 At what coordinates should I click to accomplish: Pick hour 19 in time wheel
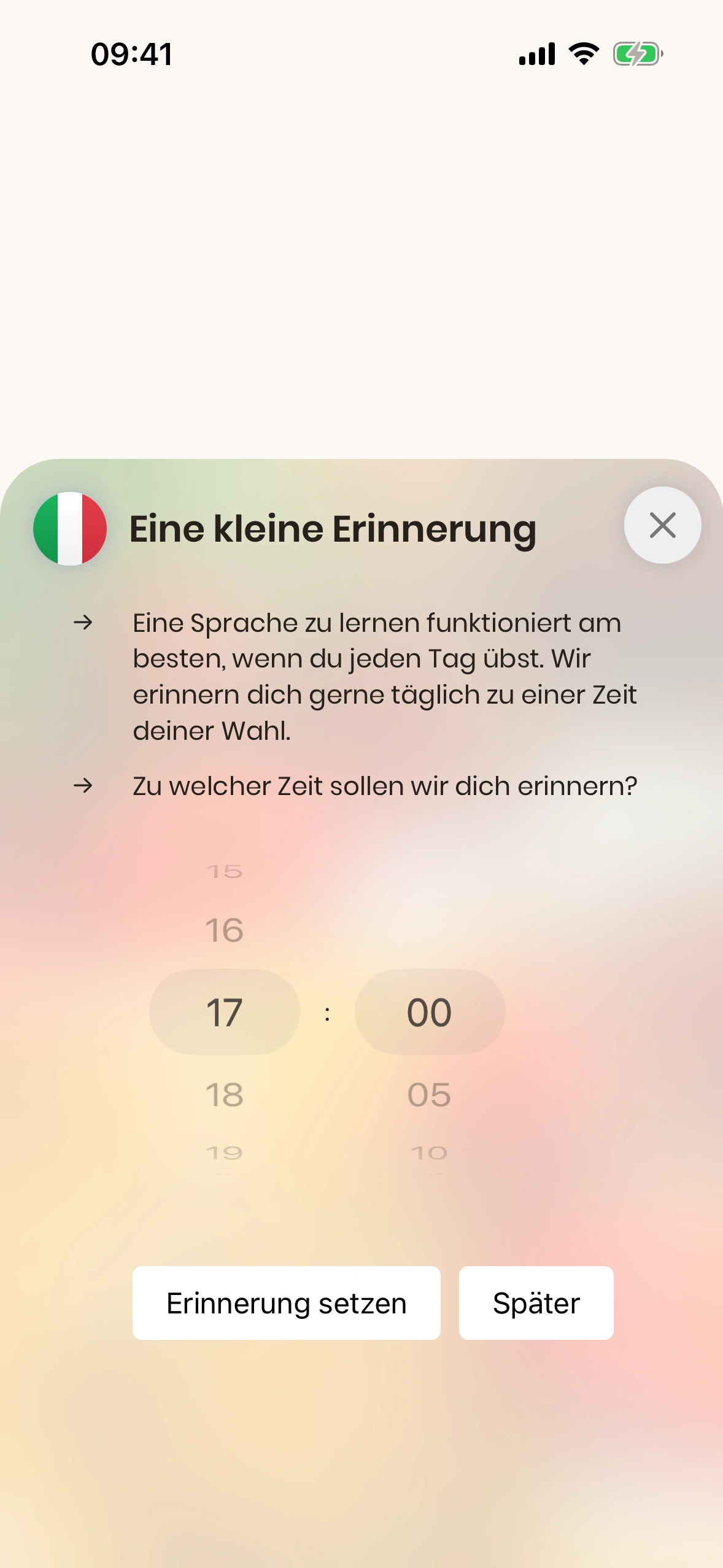point(224,1153)
